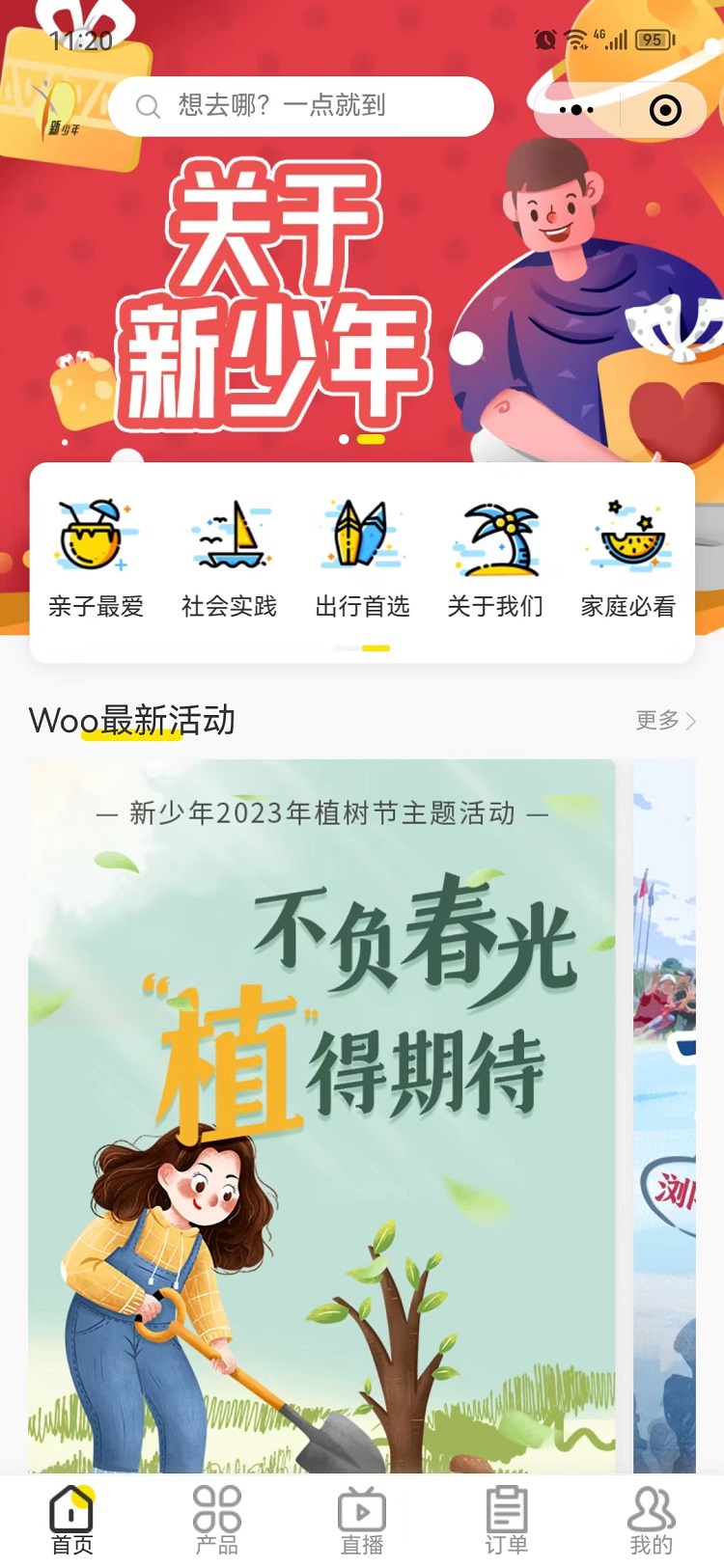The image size is (724, 1568).
Task: Open the 订单 tab
Action: (507, 1520)
